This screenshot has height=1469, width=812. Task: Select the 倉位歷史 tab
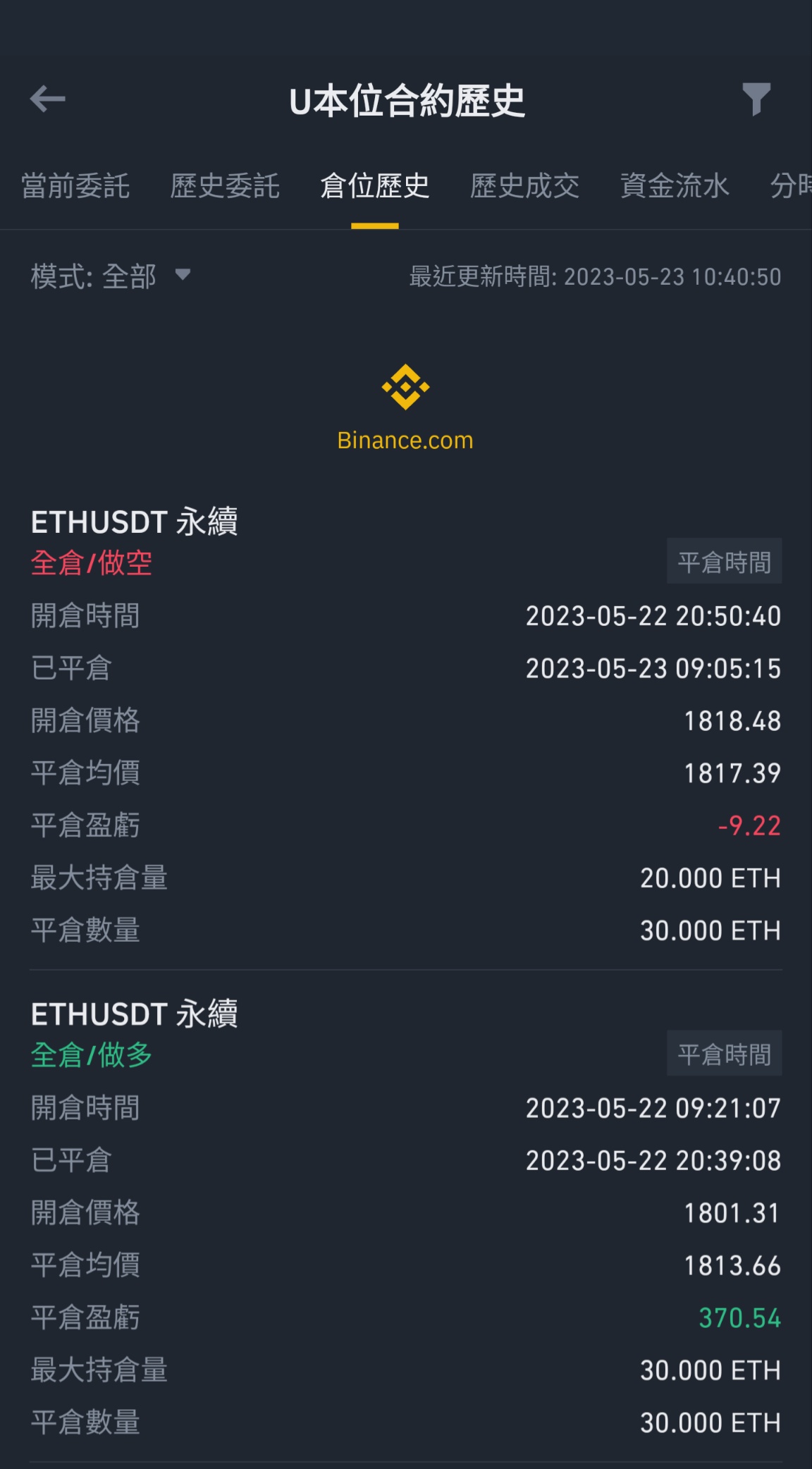pyautogui.click(x=375, y=186)
